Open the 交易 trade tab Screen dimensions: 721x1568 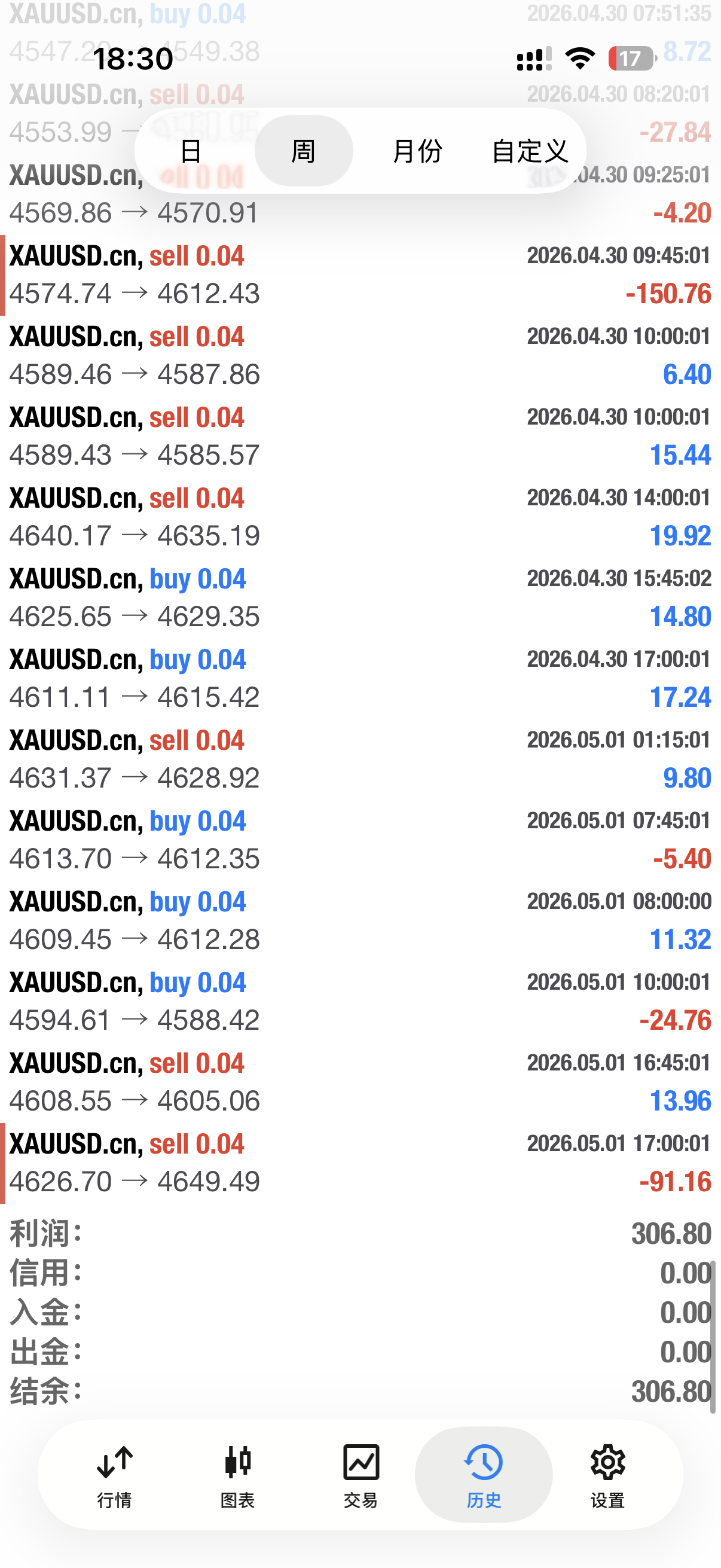(x=361, y=1475)
